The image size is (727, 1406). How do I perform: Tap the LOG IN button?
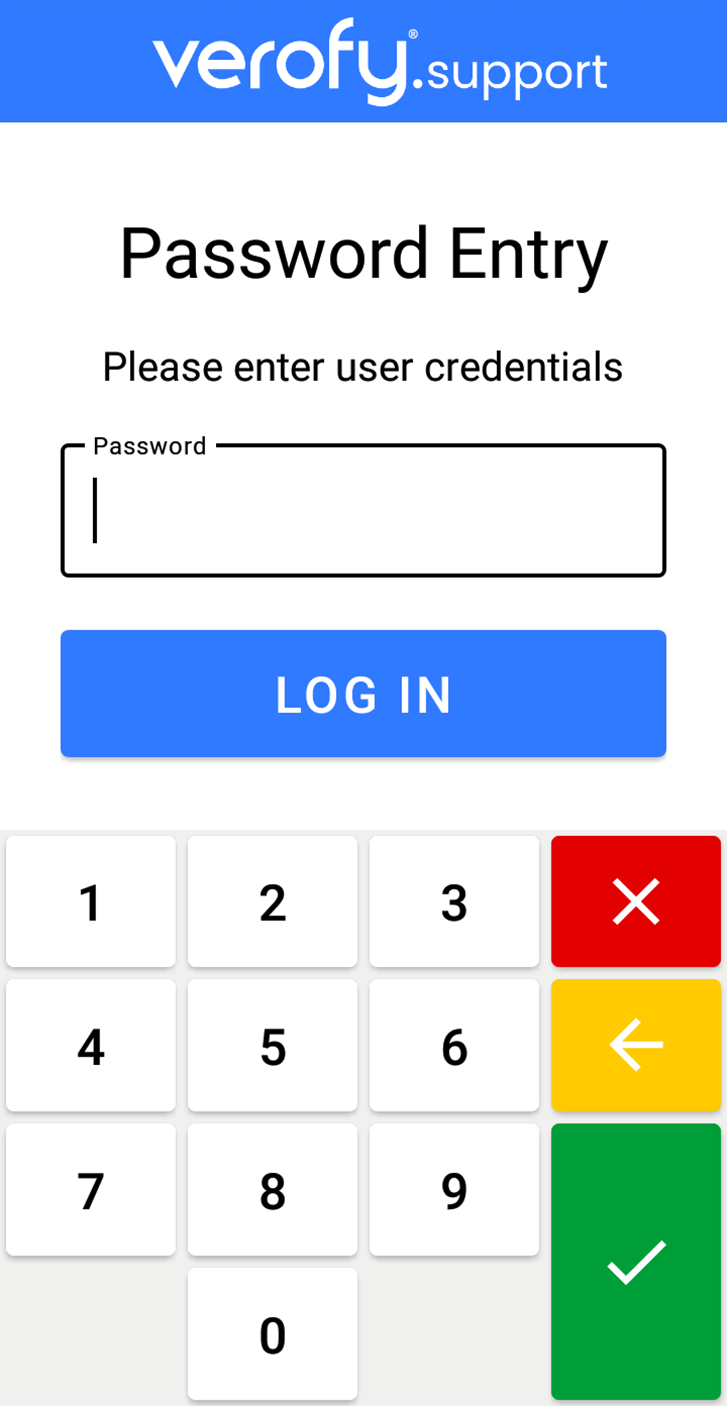[363, 694]
